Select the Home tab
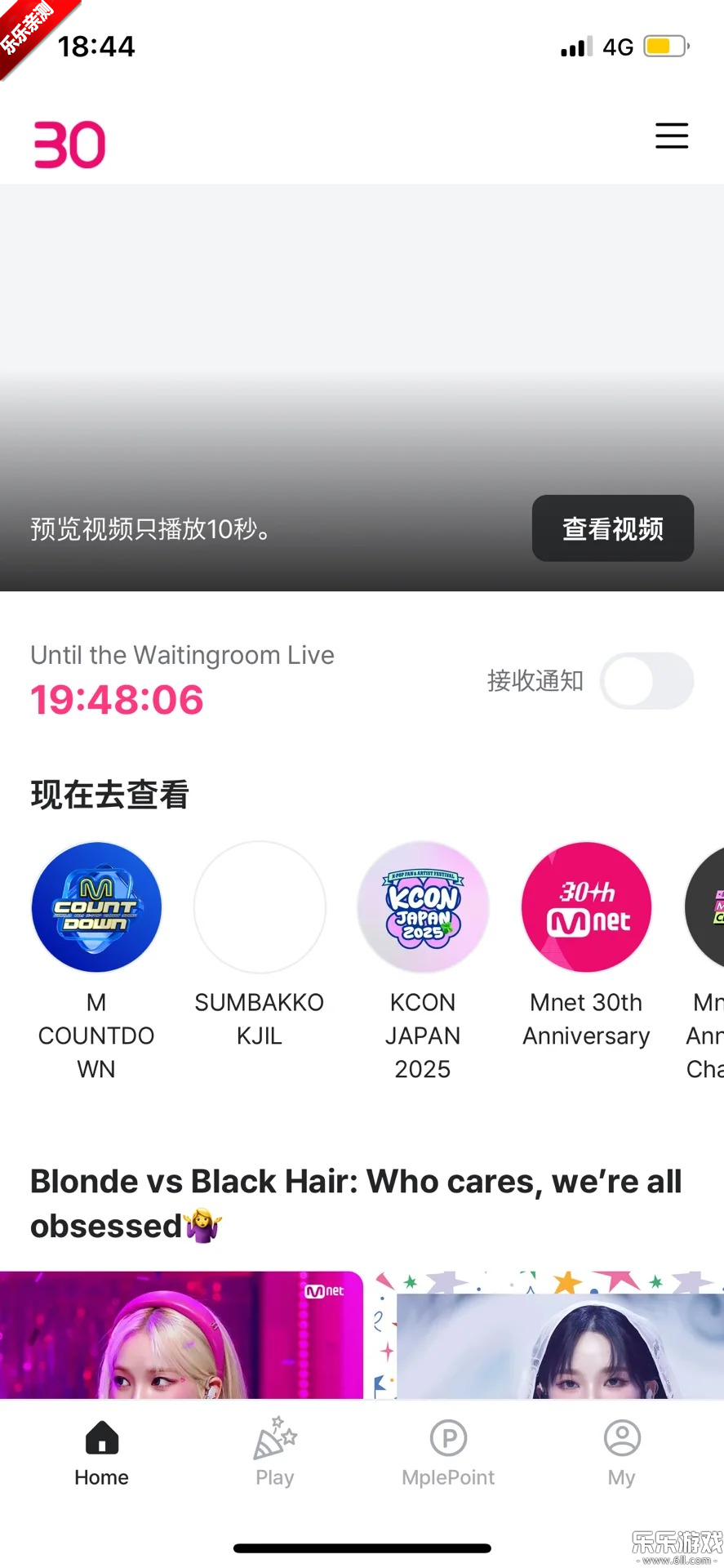Screen dimensions: 724x1568 (x=102, y=1453)
